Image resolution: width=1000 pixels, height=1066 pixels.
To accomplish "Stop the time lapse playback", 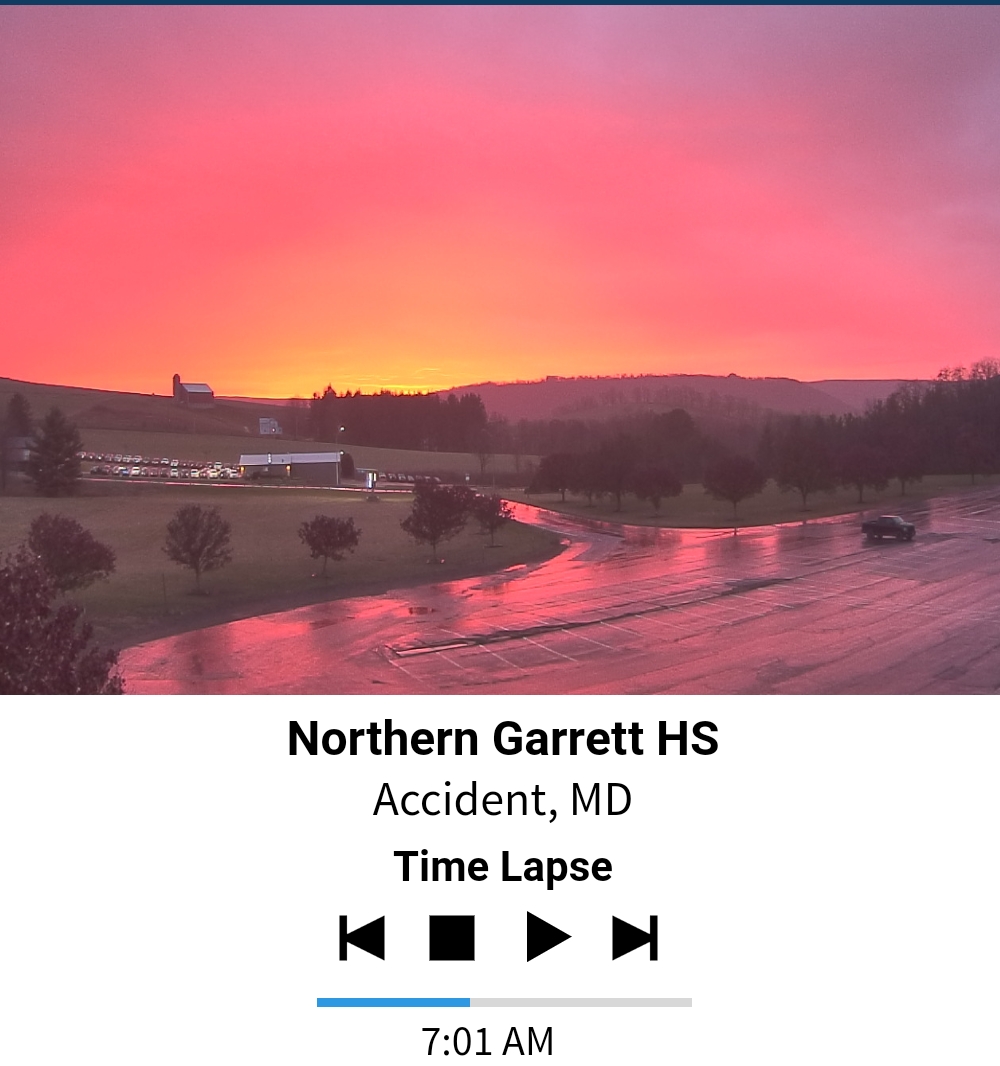I will [452, 938].
